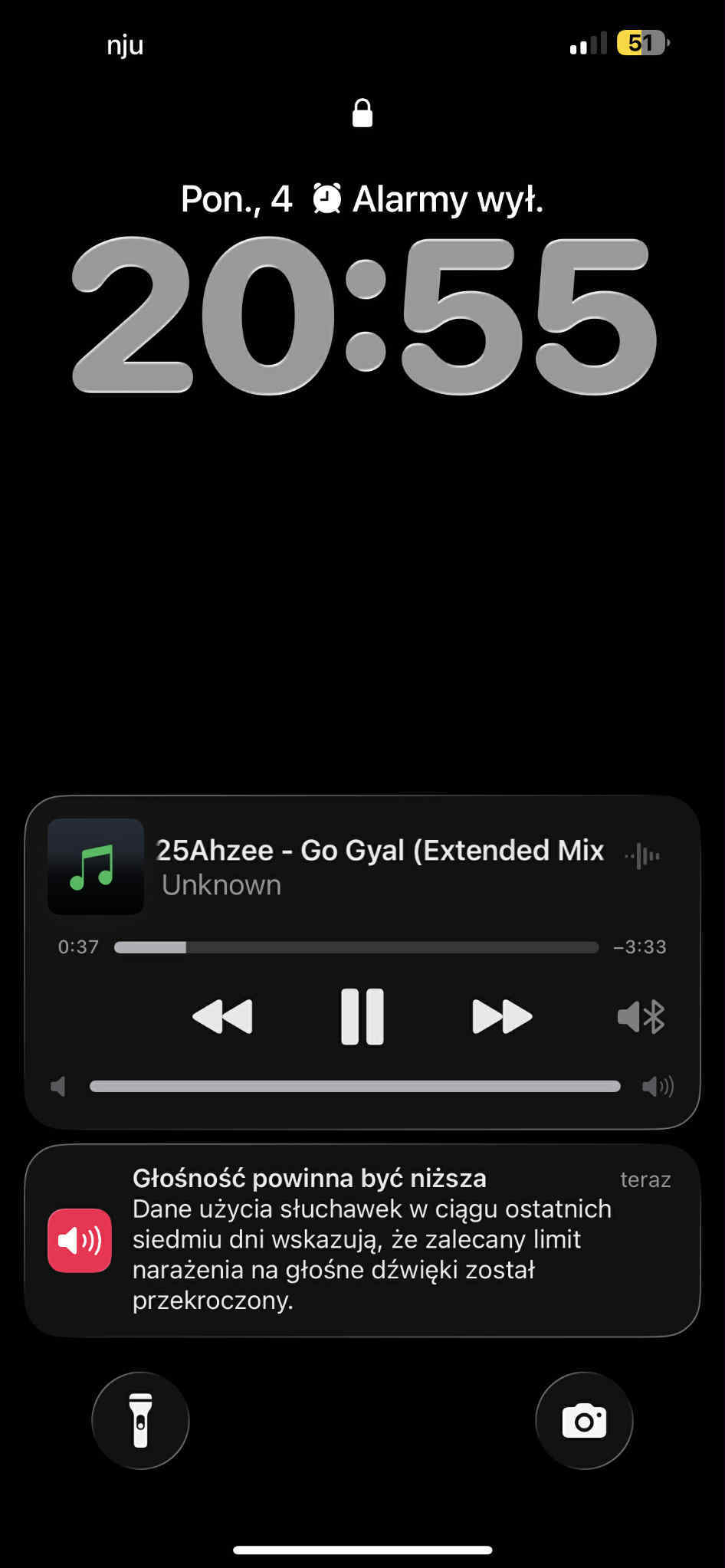Tap the song progress bar to seek
The height and width of the screenshot is (1568, 725).
[356, 947]
